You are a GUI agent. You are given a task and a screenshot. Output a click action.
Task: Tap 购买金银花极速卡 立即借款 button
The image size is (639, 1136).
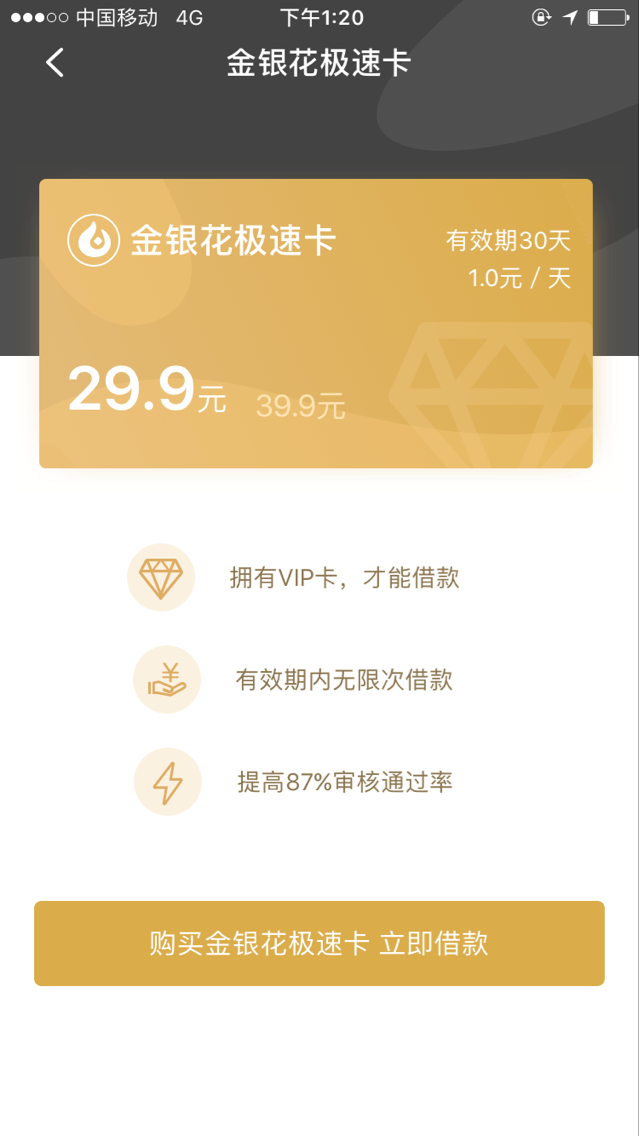point(320,943)
